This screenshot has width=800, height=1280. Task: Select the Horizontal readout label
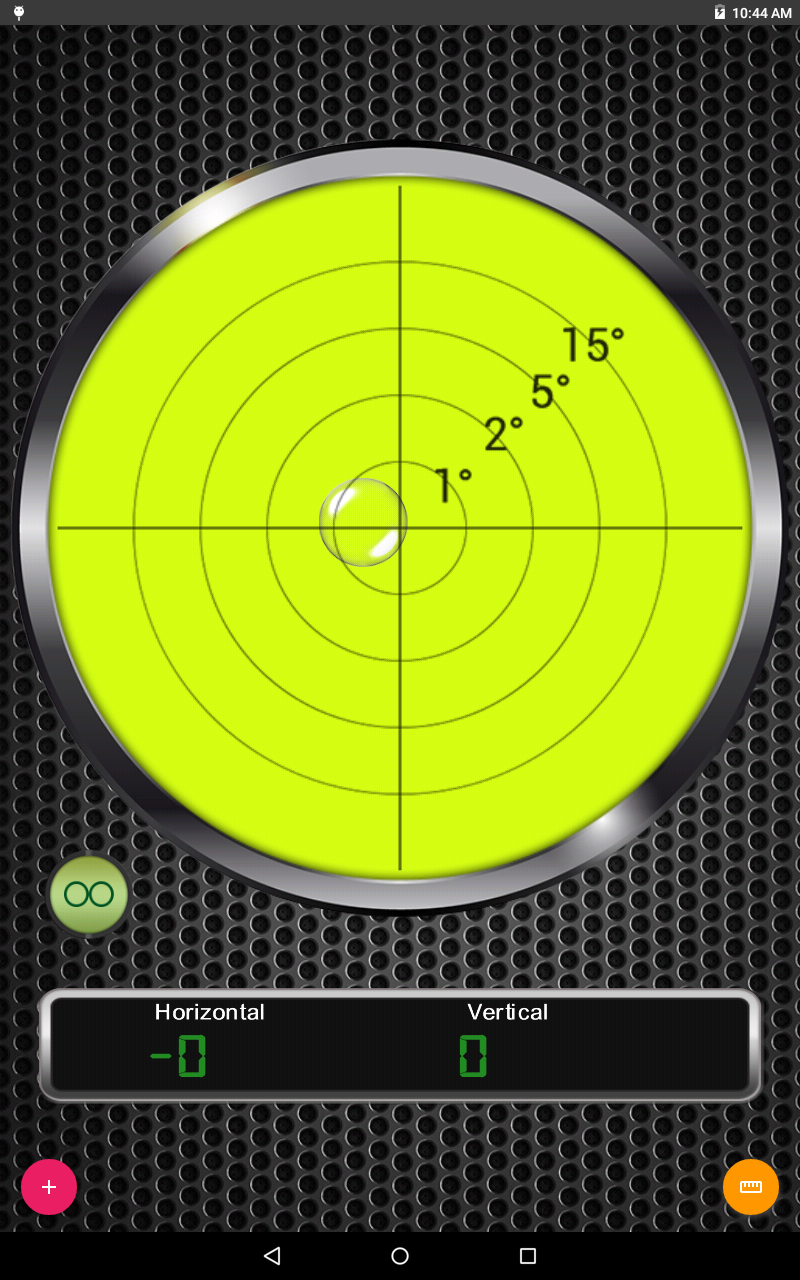209,1012
